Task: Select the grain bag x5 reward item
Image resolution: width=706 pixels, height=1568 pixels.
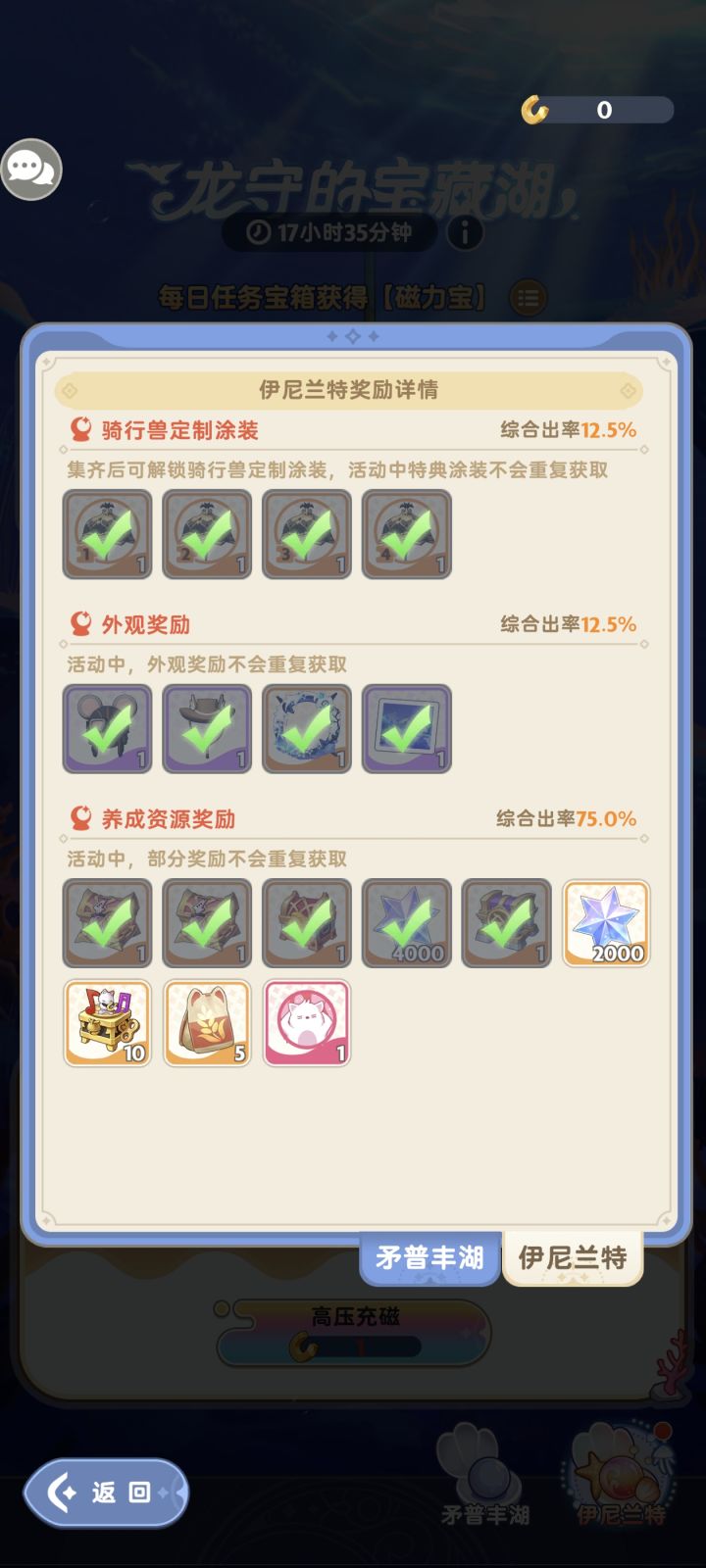Action: coord(207,1022)
